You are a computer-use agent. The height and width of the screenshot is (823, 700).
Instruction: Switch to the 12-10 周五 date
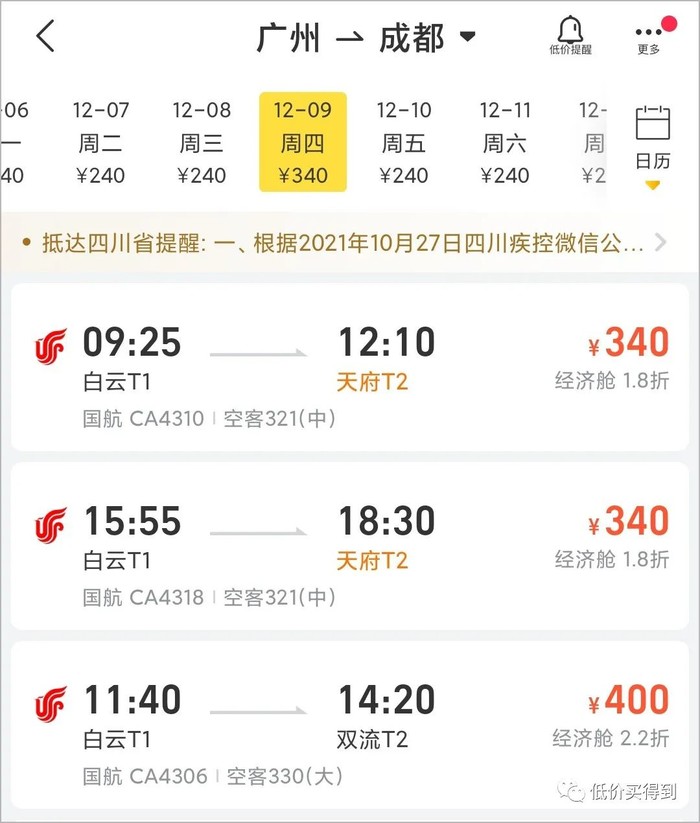point(404,142)
